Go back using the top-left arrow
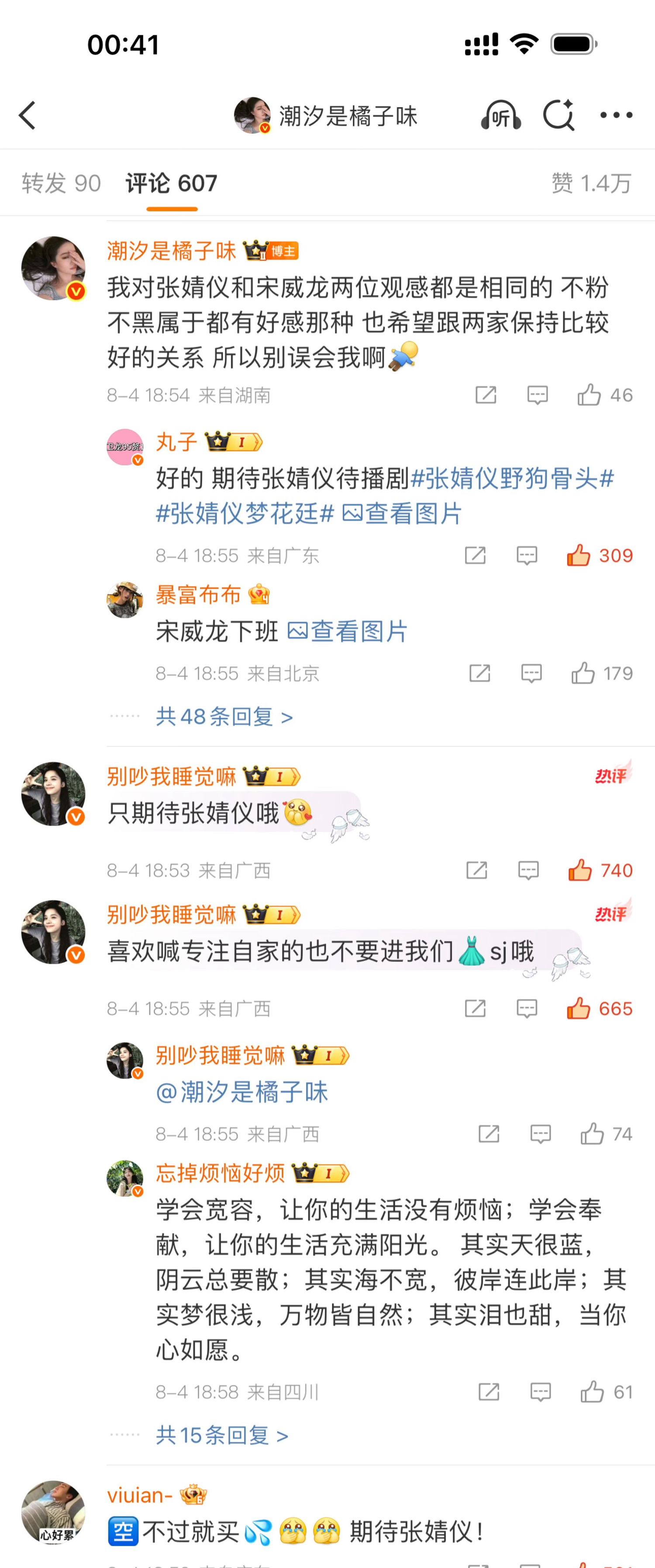 tap(28, 116)
